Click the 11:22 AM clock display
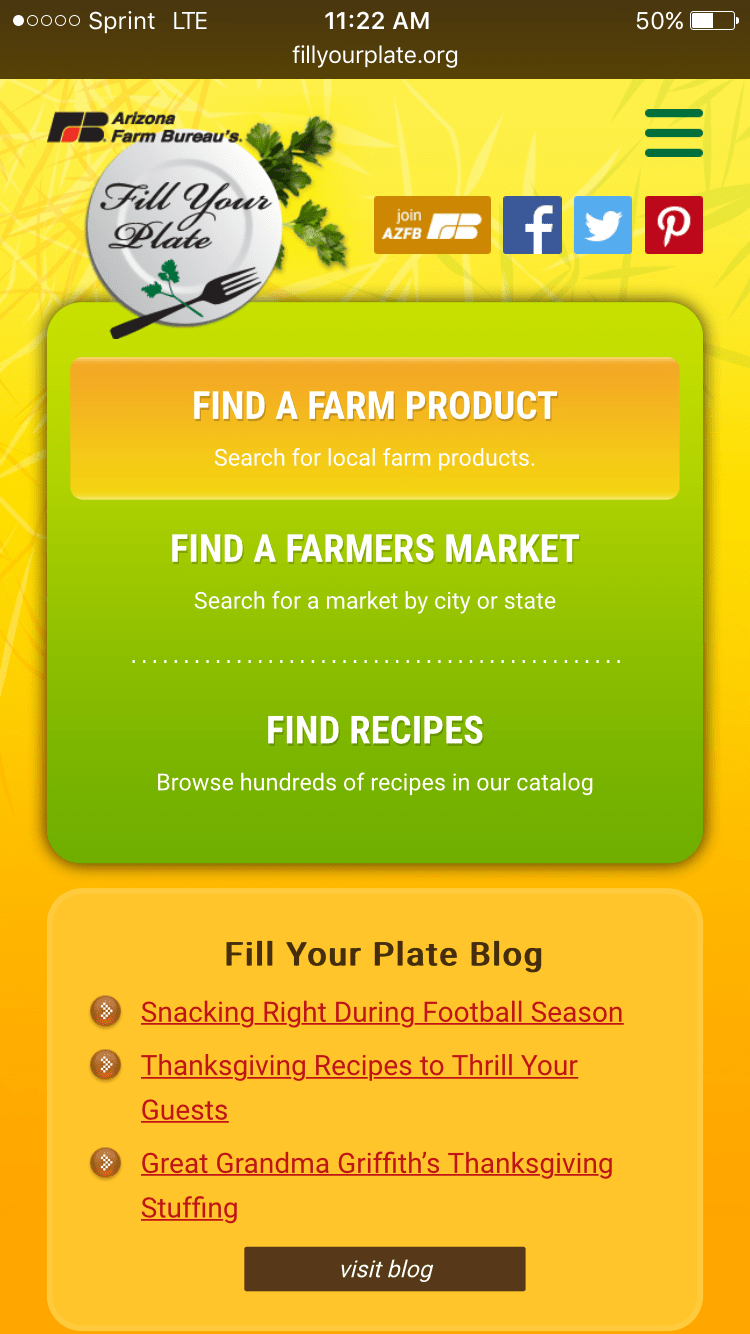The width and height of the screenshot is (750, 1334). point(377,19)
